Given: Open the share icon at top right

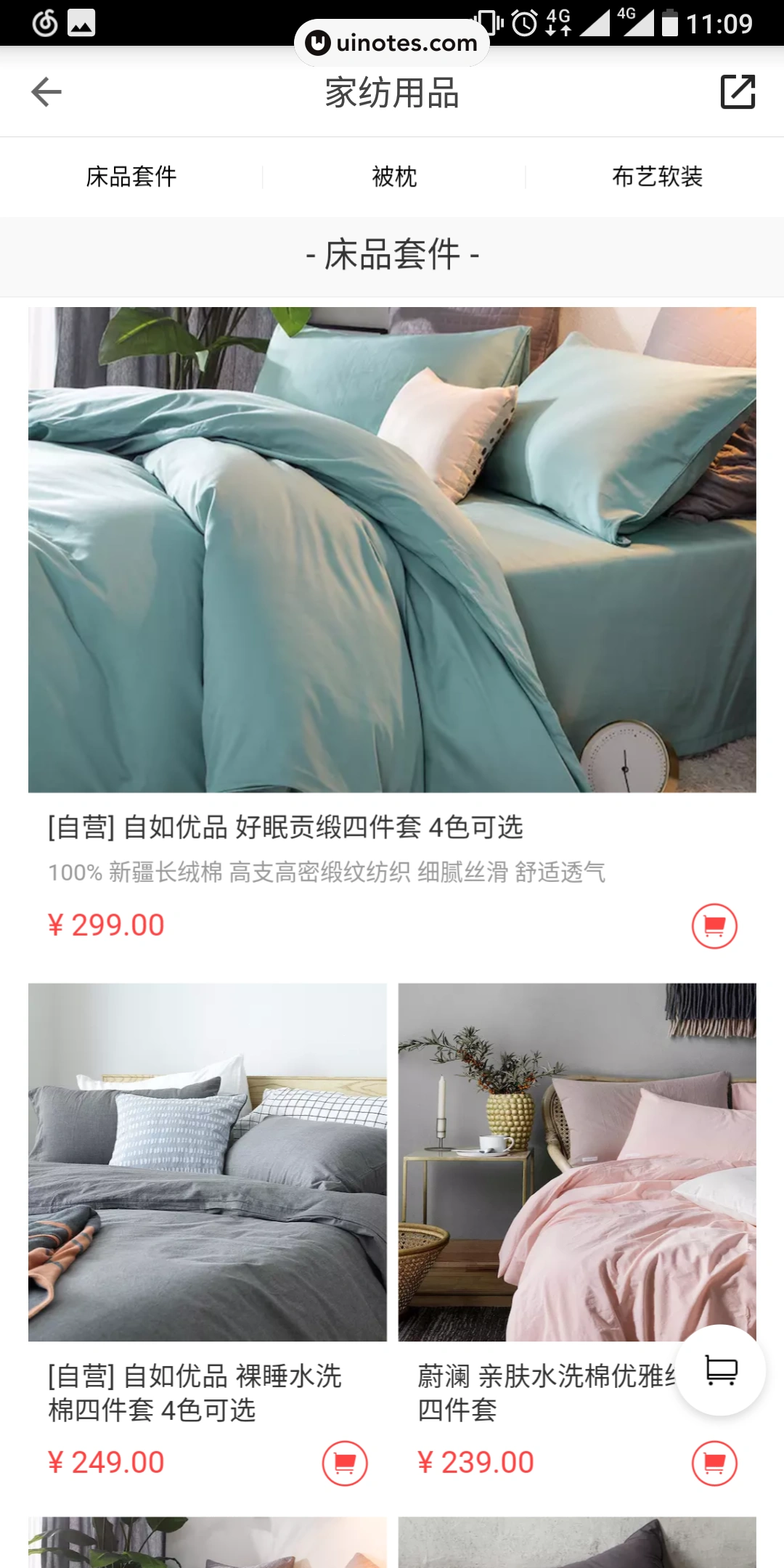Looking at the screenshot, I should [738, 92].
